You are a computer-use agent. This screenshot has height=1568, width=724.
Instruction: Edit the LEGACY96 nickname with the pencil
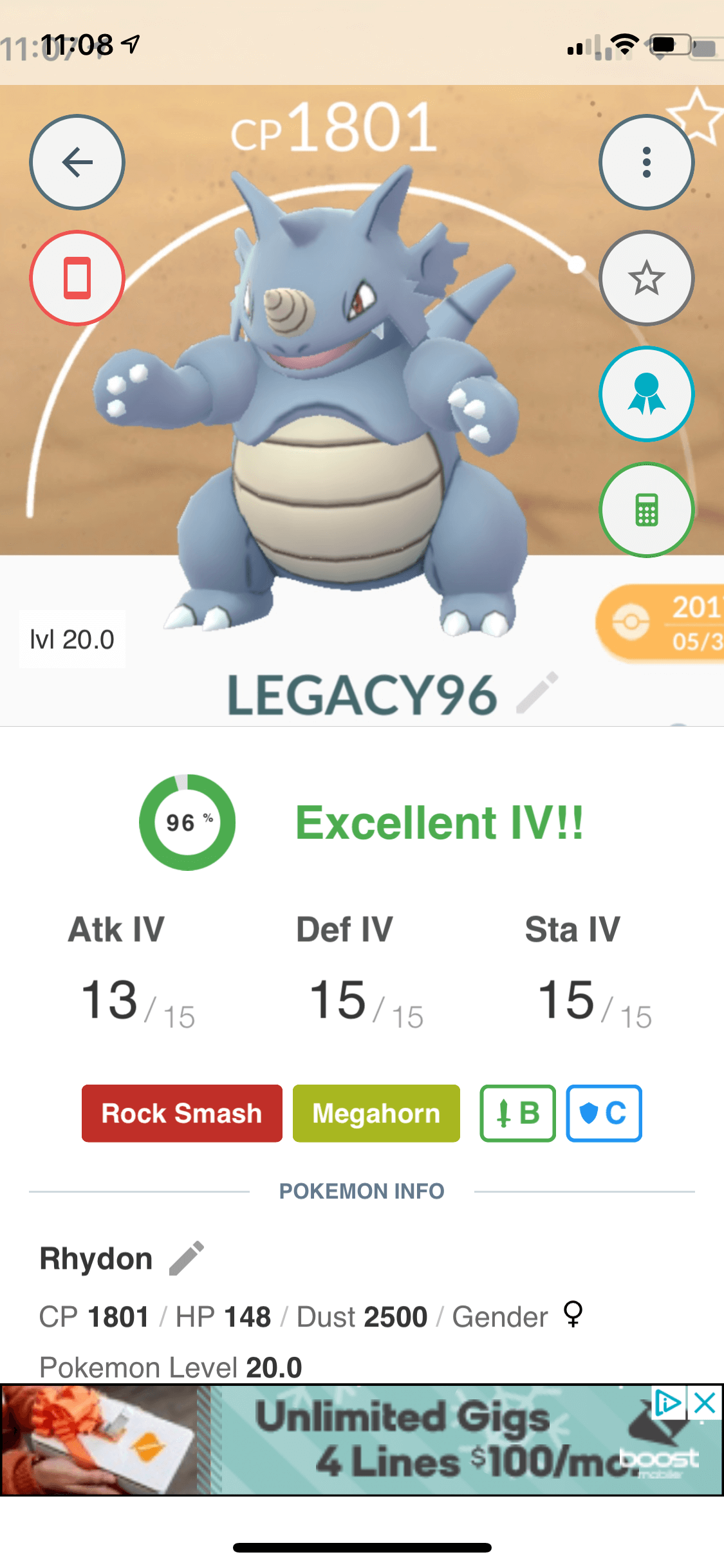pyautogui.click(x=537, y=693)
